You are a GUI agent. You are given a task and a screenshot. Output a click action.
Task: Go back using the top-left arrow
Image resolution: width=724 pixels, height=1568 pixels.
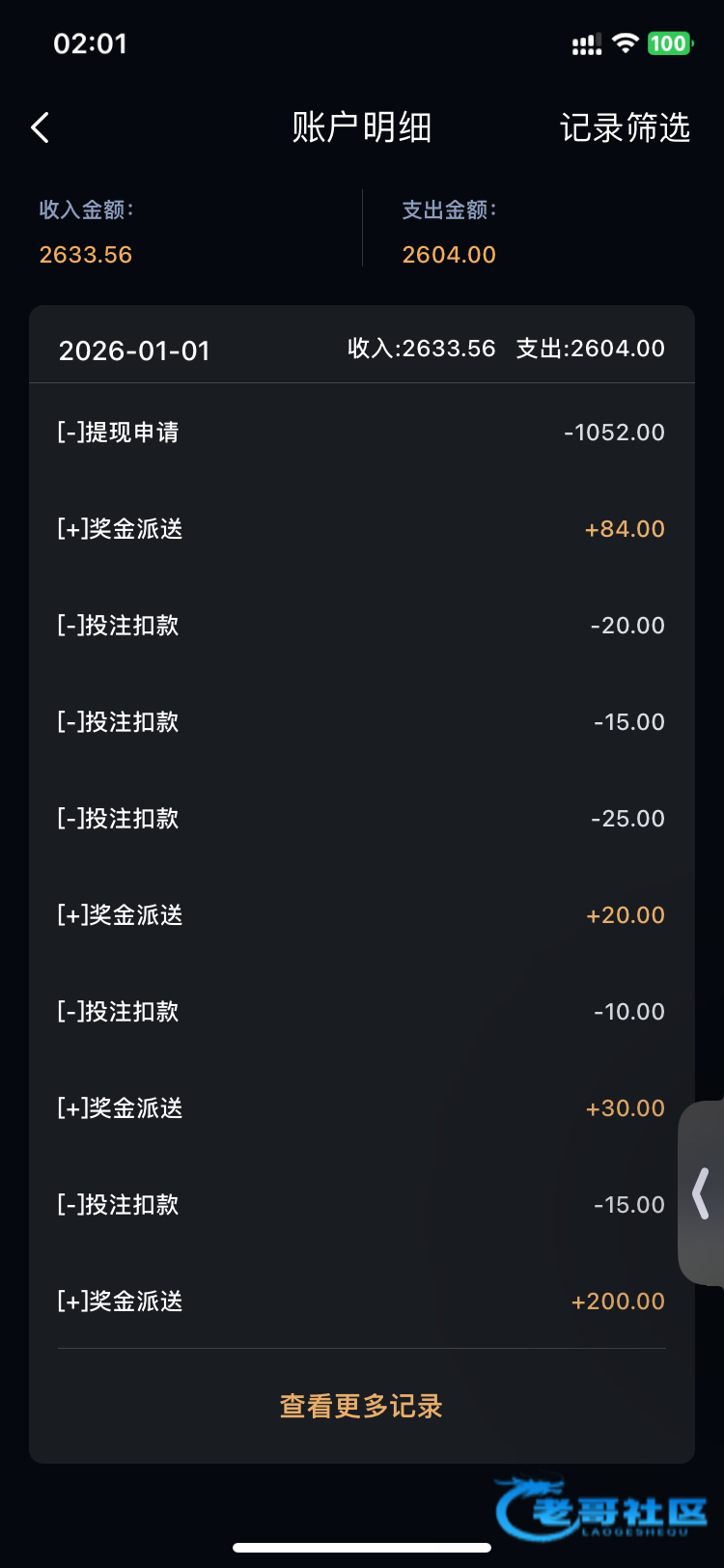click(41, 127)
